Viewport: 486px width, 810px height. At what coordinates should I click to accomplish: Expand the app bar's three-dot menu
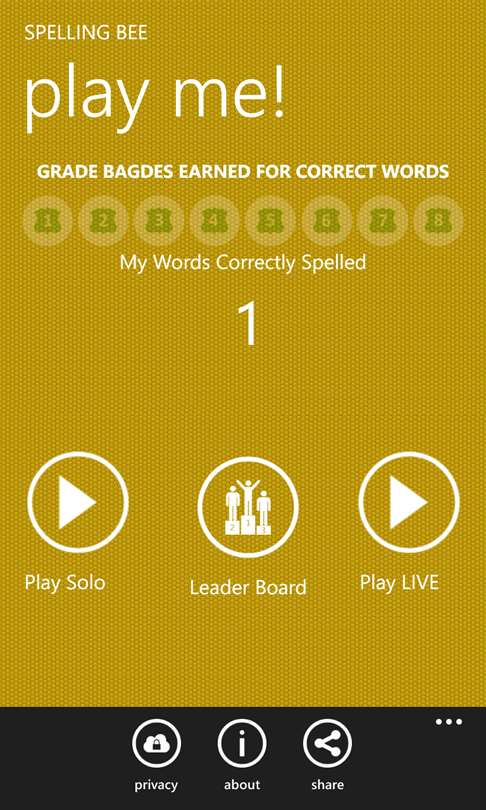449,722
